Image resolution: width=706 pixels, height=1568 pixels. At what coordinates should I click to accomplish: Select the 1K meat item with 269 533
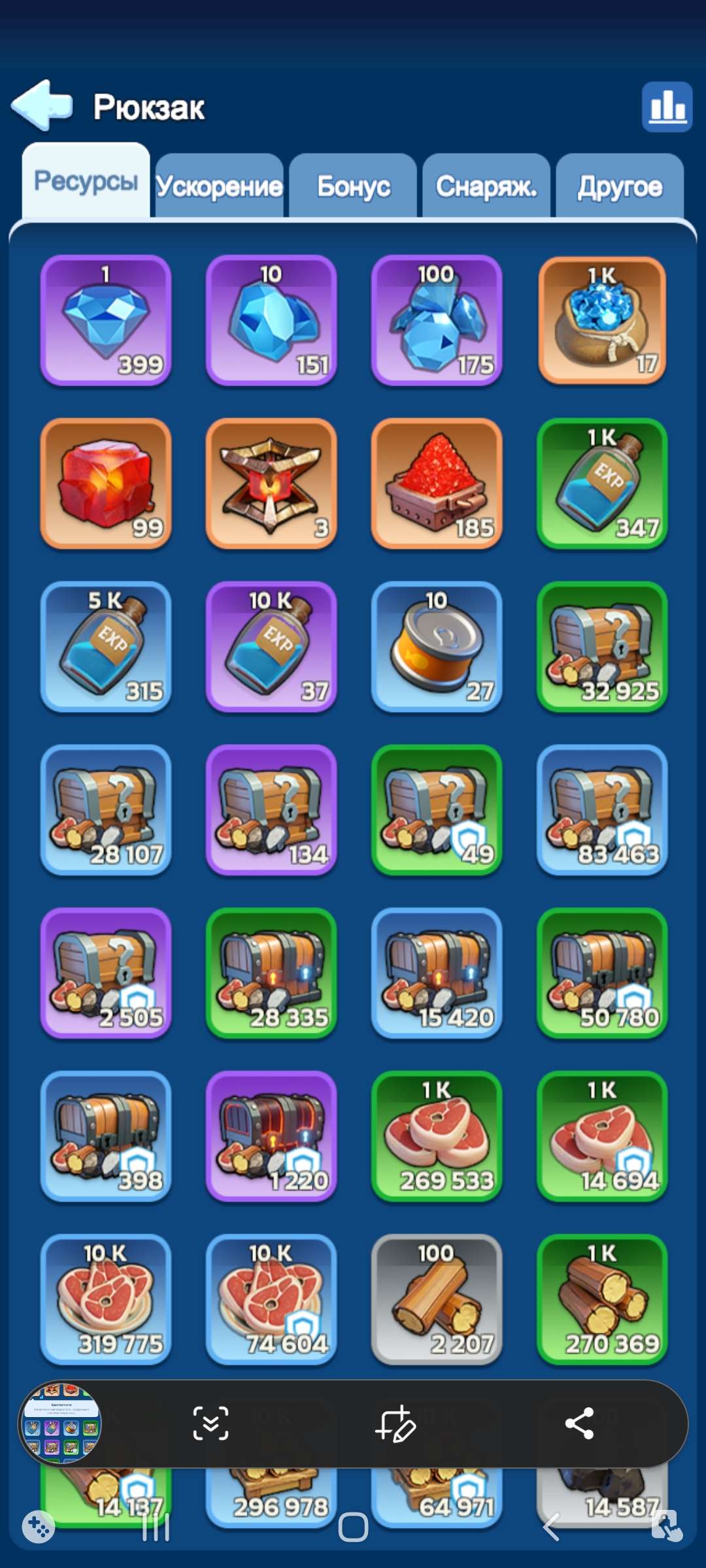point(437,1136)
